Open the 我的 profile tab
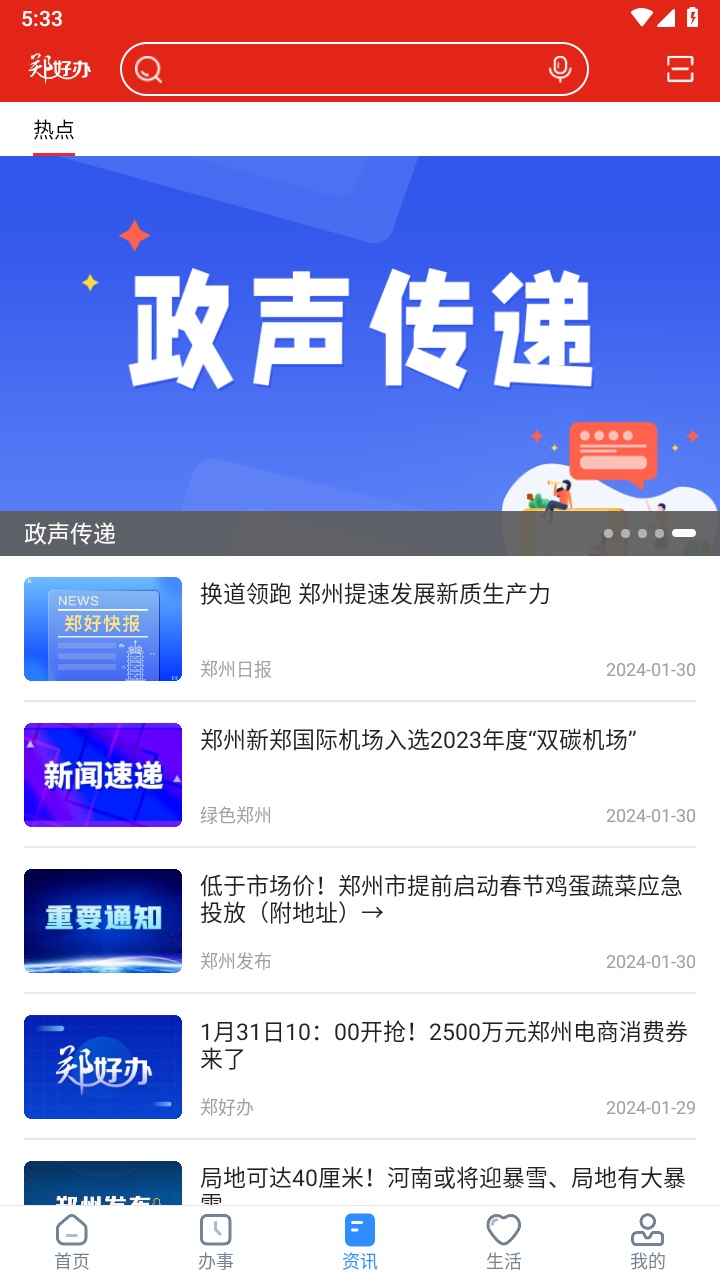The image size is (720, 1280). pos(648,1243)
